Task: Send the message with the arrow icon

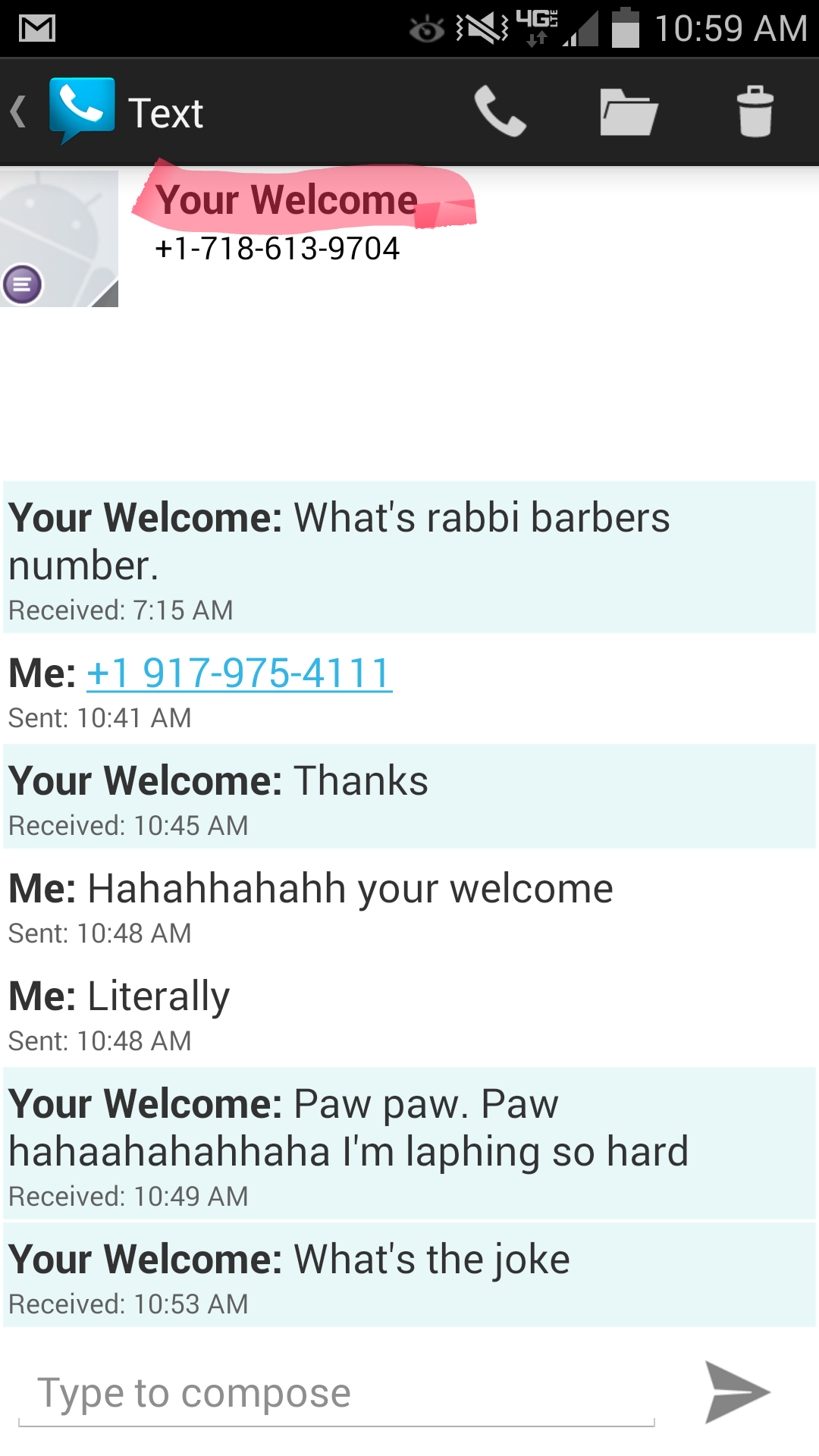Action: coord(736,1392)
